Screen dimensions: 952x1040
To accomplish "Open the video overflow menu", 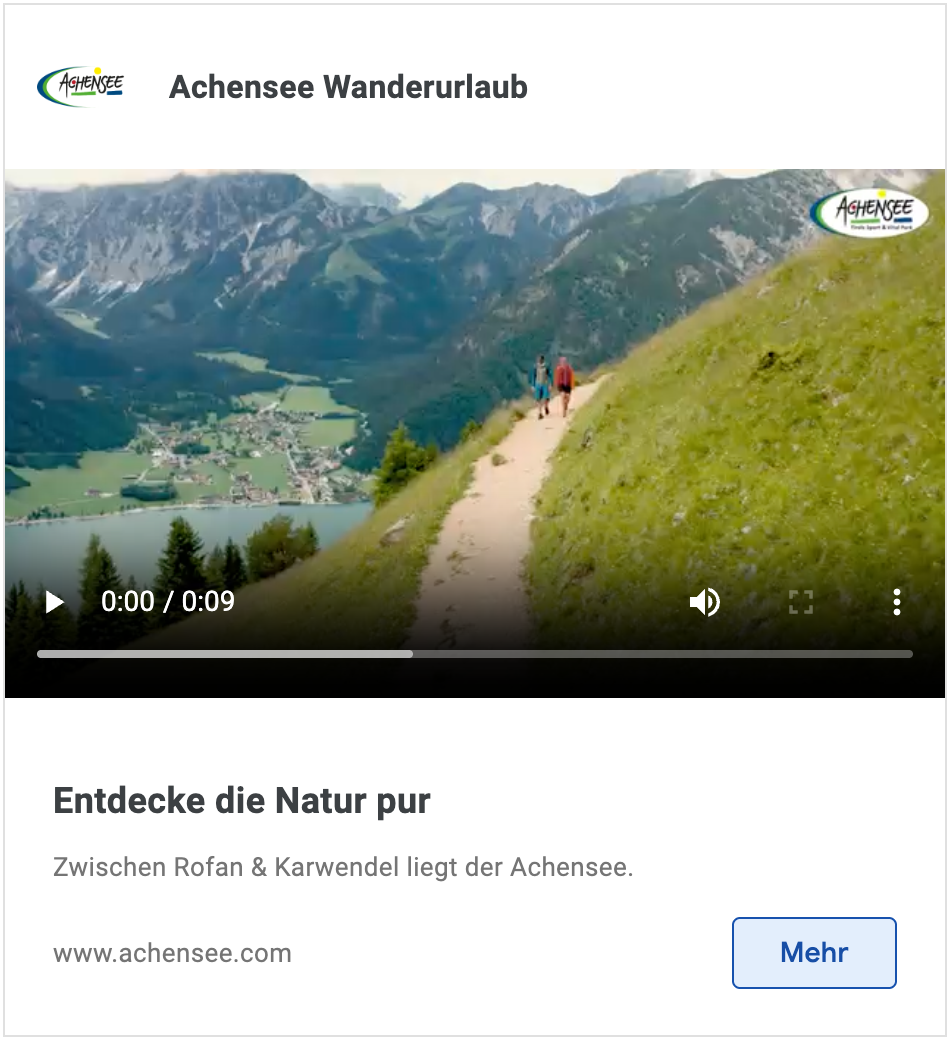I will pyautogui.click(x=897, y=602).
